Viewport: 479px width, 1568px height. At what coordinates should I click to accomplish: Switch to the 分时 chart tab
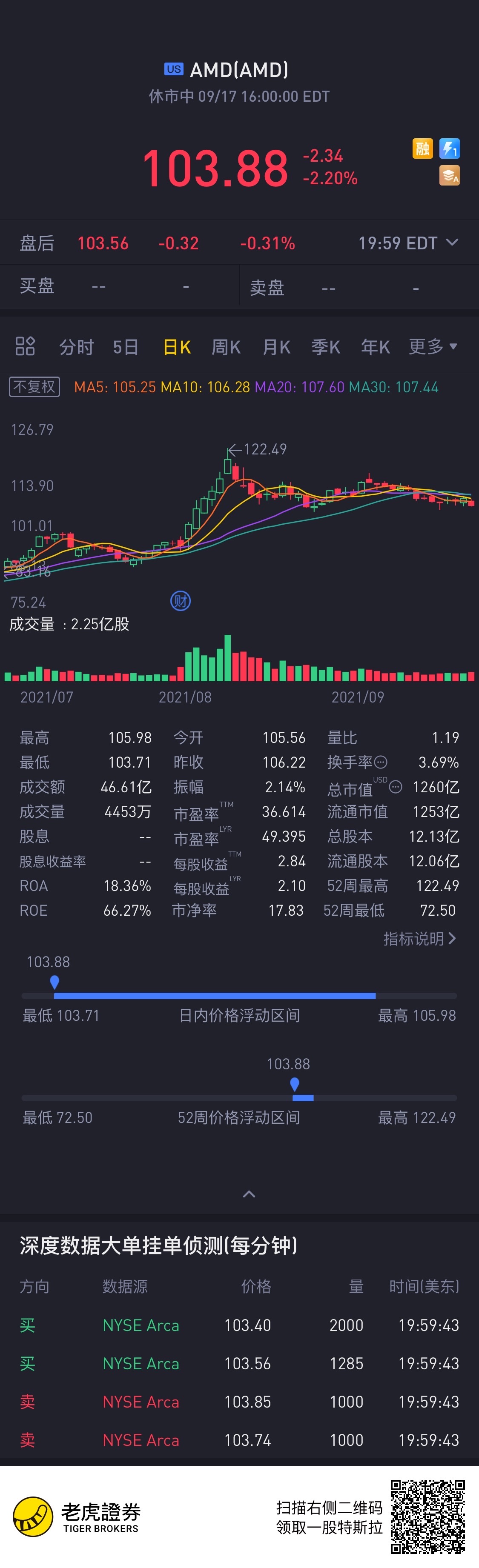point(76,347)
